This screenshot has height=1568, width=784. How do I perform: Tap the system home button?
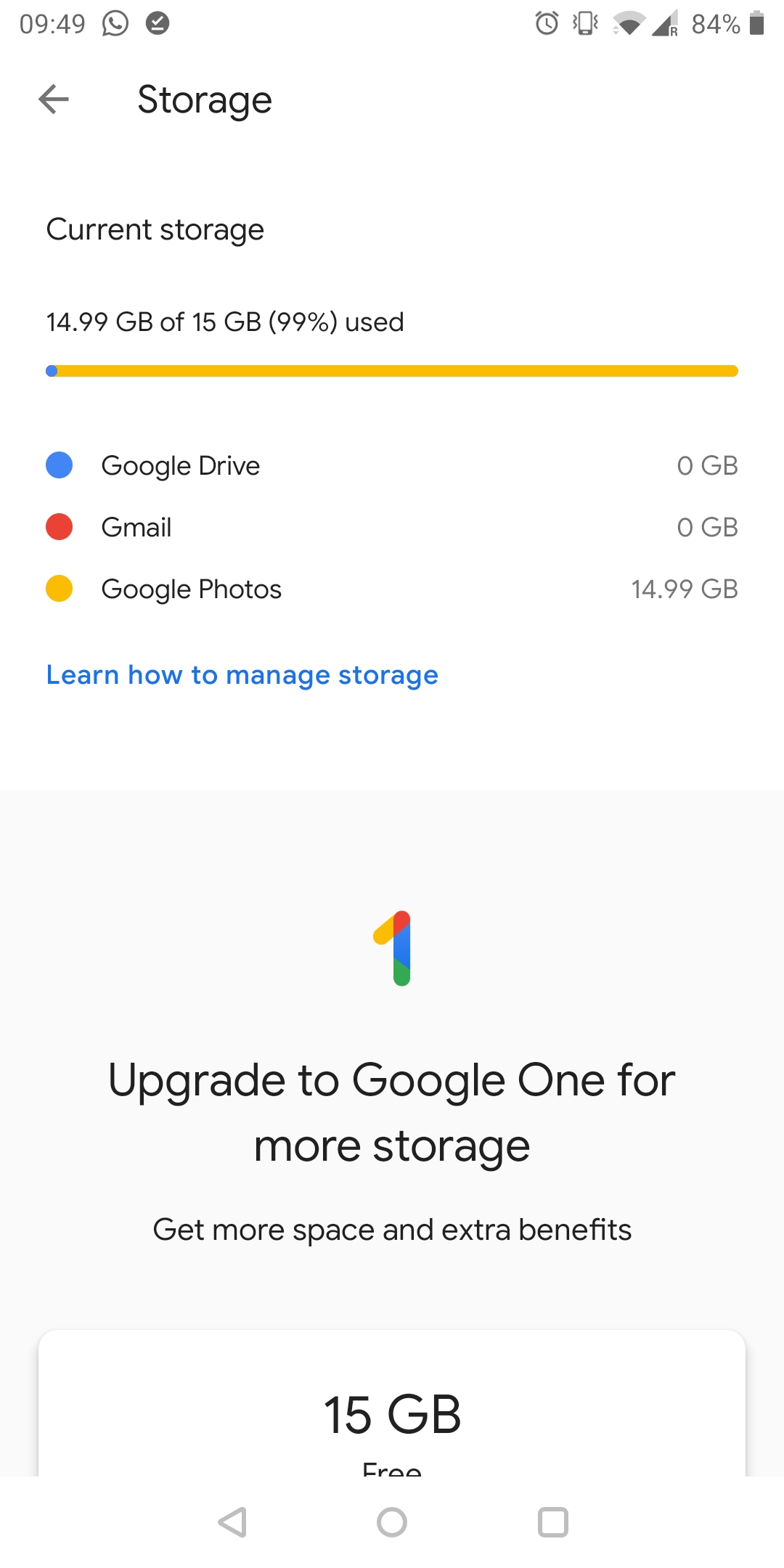[x=392, y=1522]
